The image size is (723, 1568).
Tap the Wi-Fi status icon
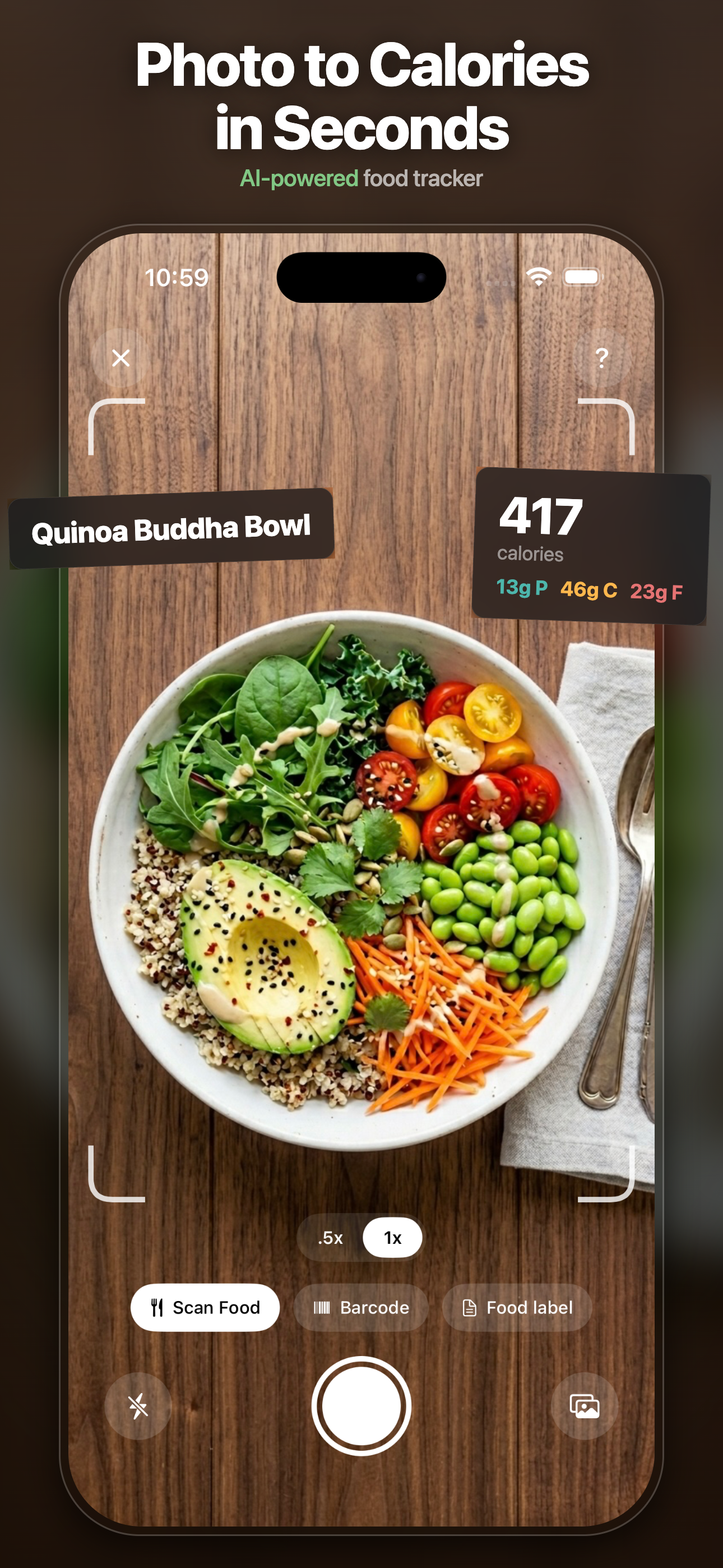coord(538,275)
